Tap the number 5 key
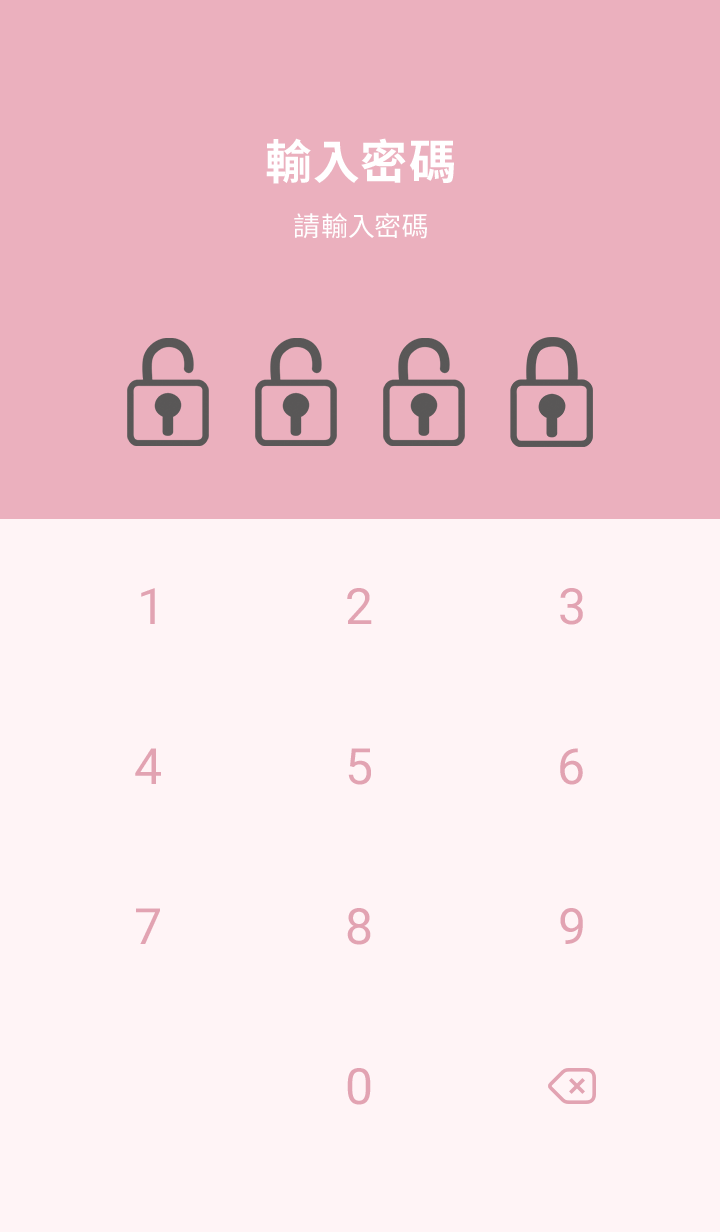This screenshot has width=720, height=1232. pos(359,767)
